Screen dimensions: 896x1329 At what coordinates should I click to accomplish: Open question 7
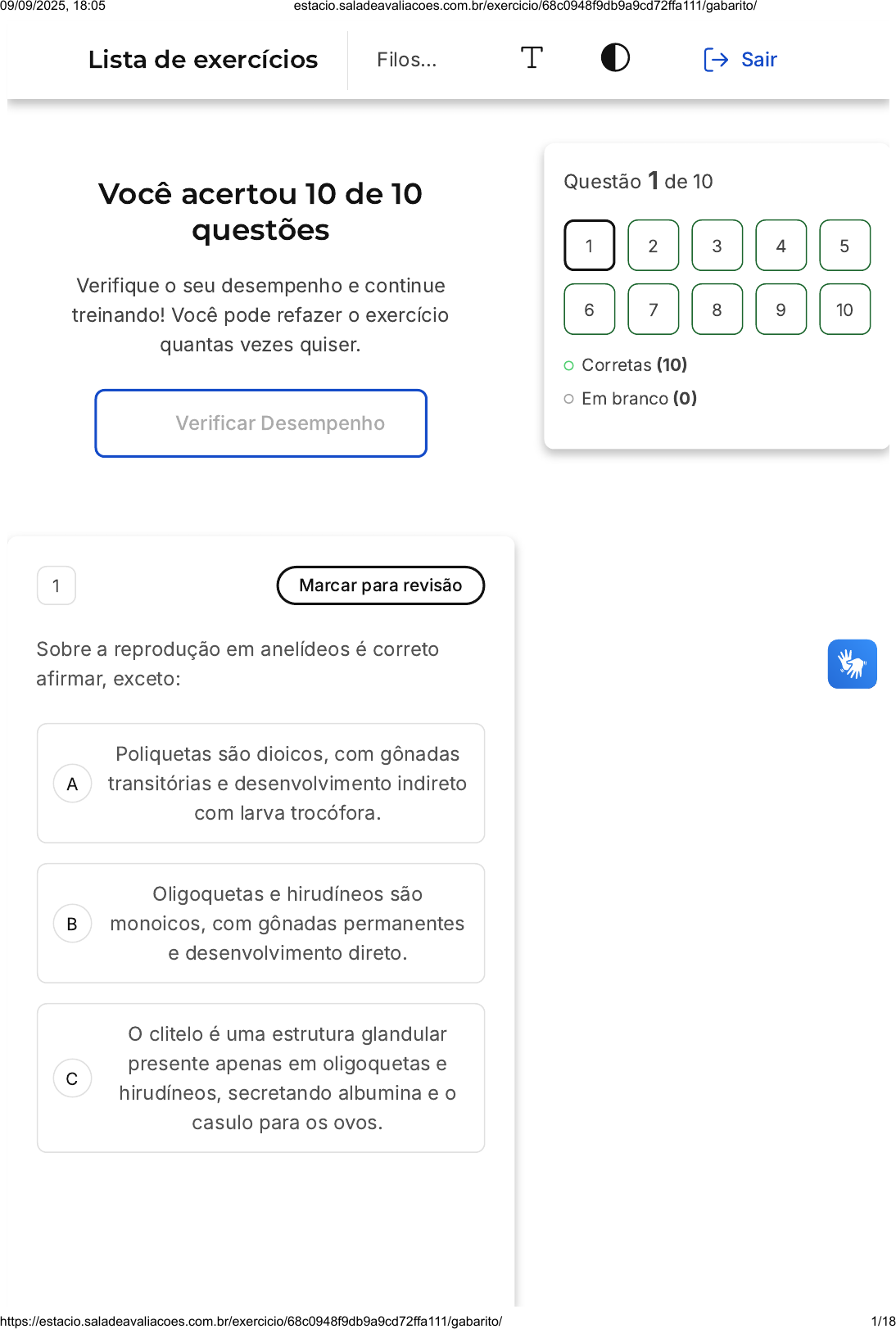(653, 310)
